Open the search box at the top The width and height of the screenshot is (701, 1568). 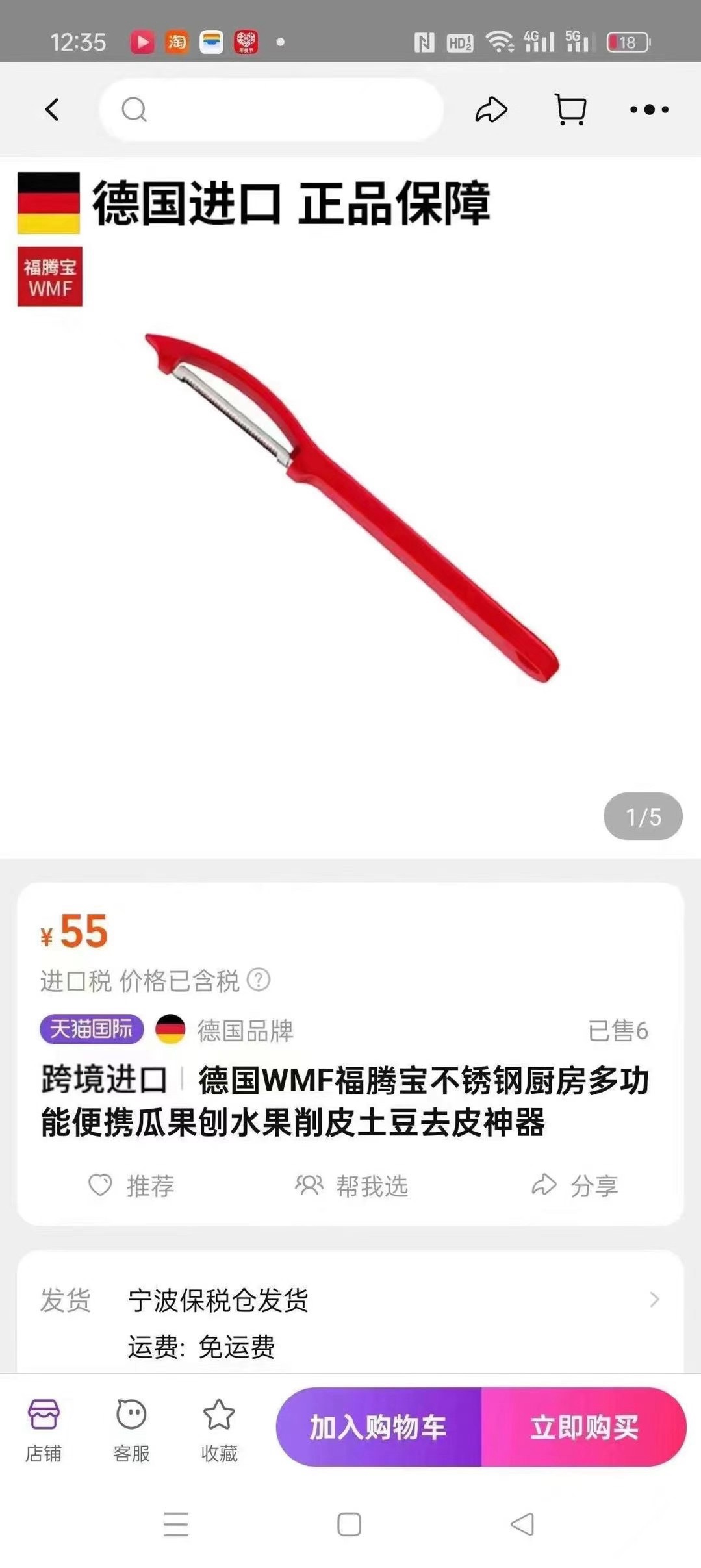point(272,110)
